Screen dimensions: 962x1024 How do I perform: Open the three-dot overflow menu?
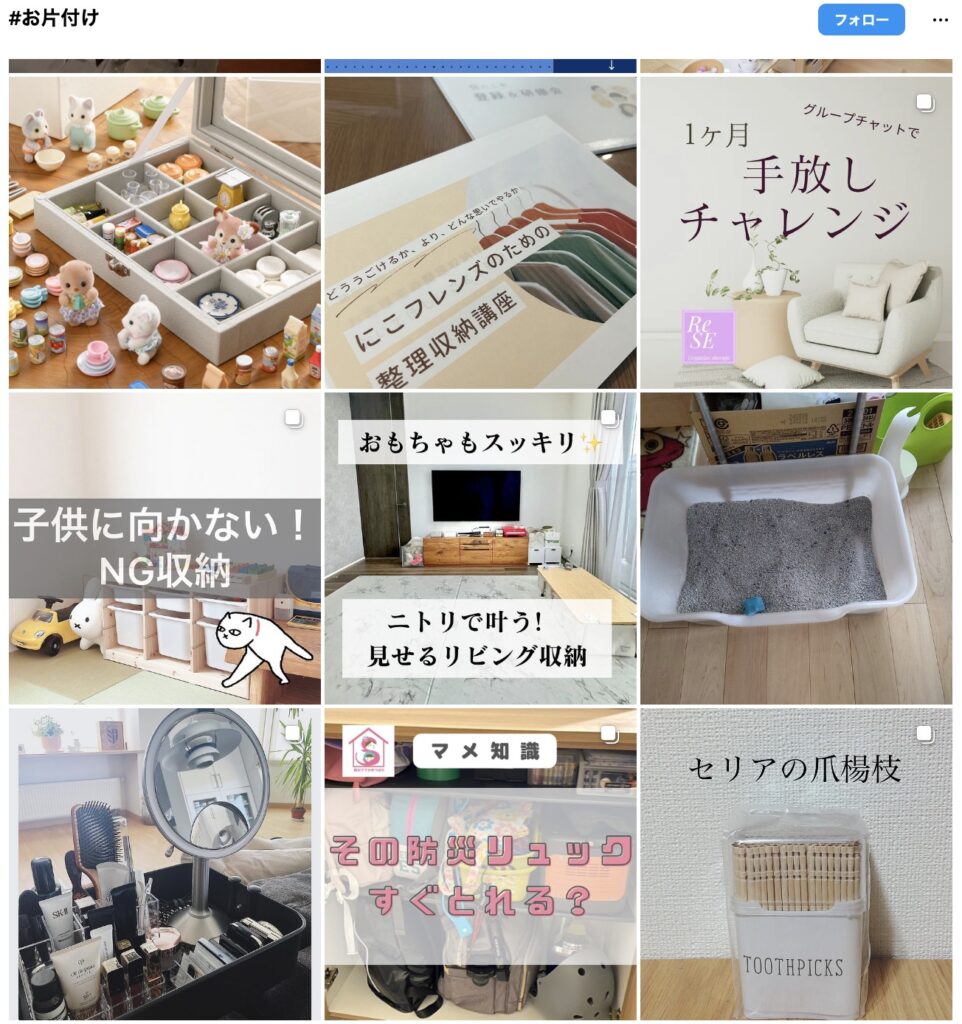point(940,20)
